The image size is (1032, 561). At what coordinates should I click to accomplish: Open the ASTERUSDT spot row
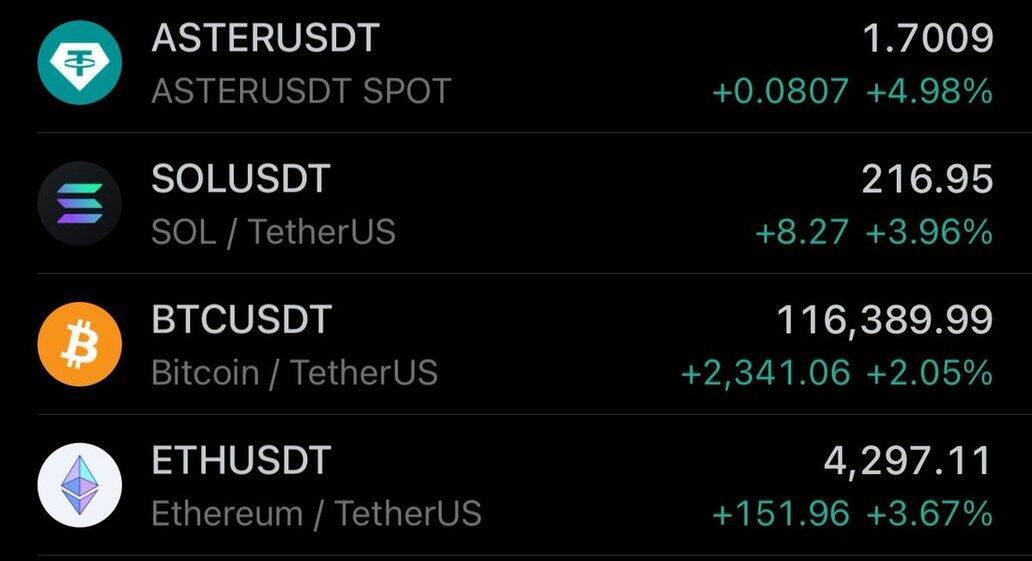tap(515, 64)
